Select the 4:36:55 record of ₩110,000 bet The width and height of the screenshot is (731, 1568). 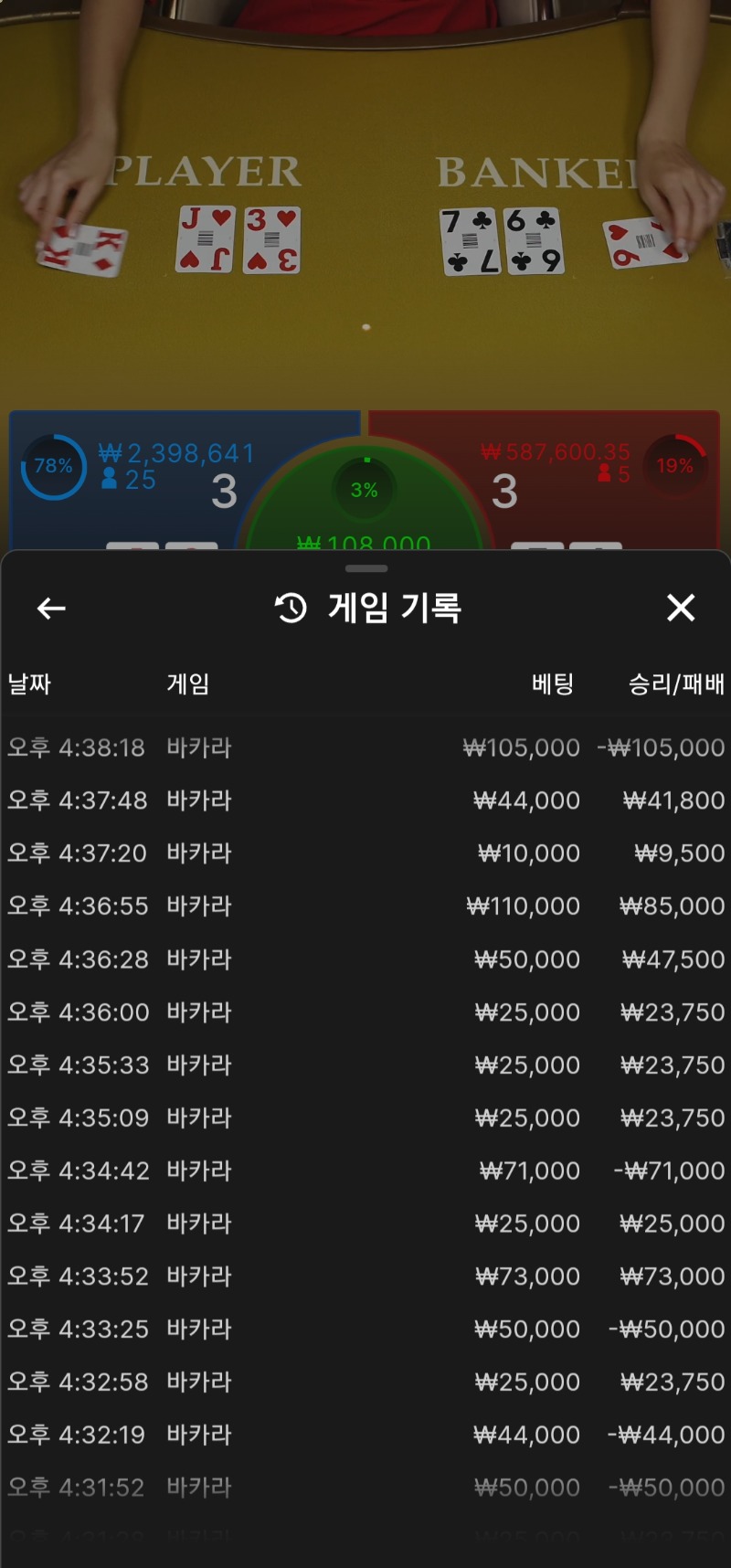(x=365, y=906)
